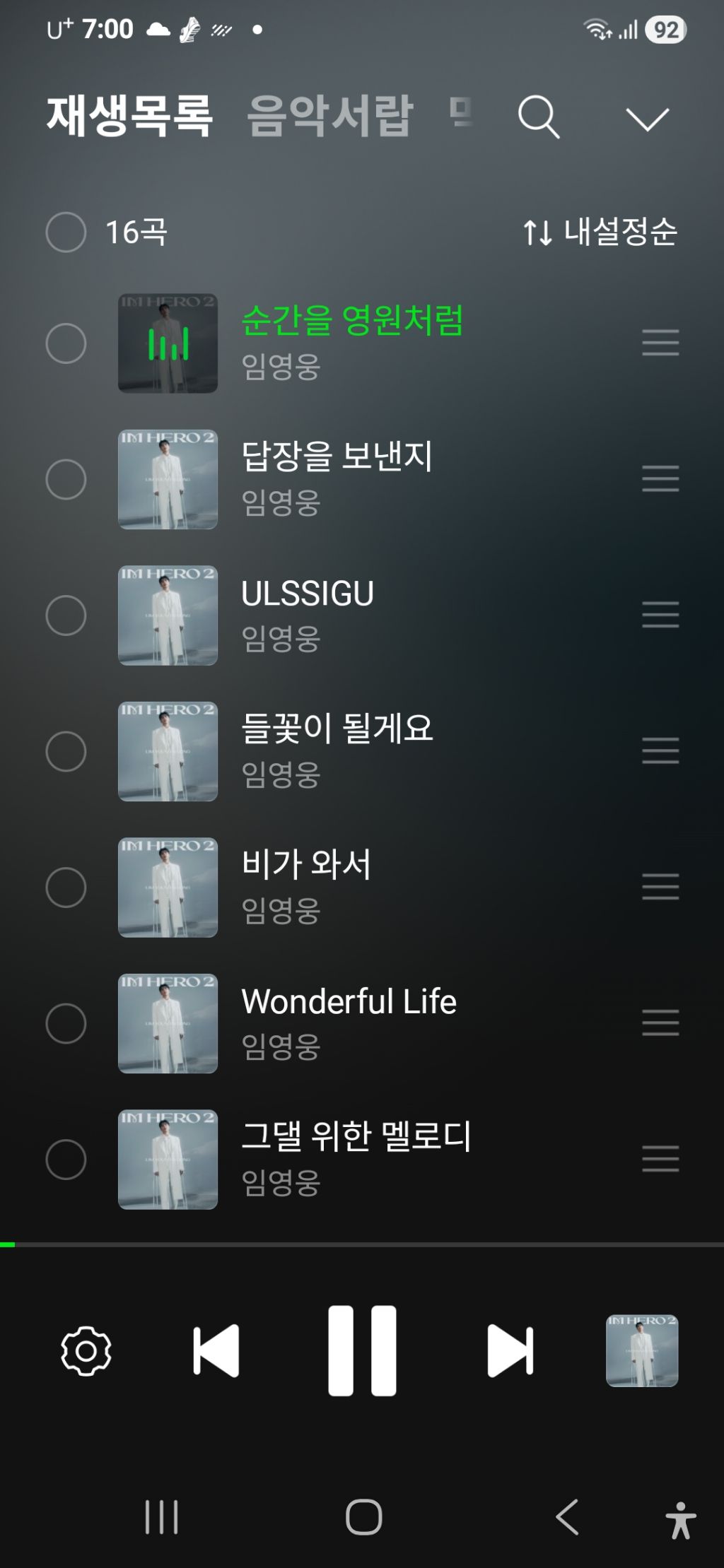
Task: Switch to the 음악서랍 tab
Action: 329,116
